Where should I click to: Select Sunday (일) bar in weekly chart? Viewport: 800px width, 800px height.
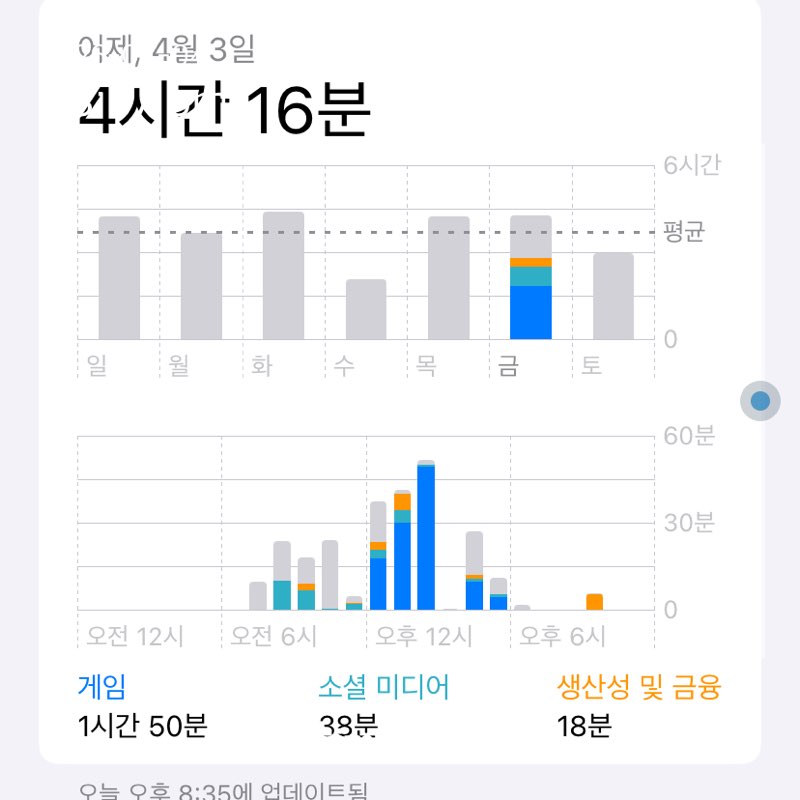click(x=119, y=278)
